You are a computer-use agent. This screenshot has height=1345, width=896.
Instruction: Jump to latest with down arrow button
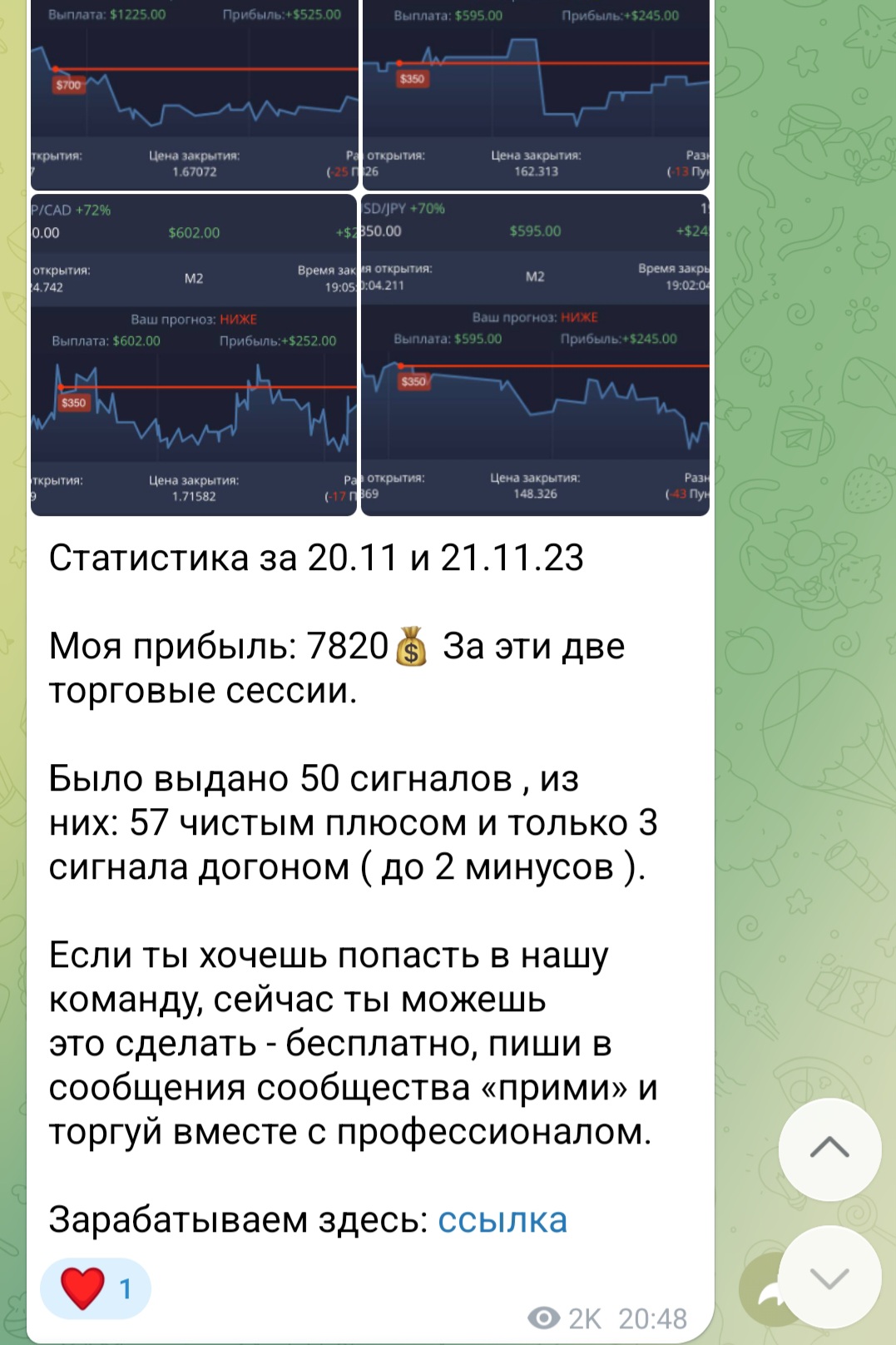pos(829,1277)
